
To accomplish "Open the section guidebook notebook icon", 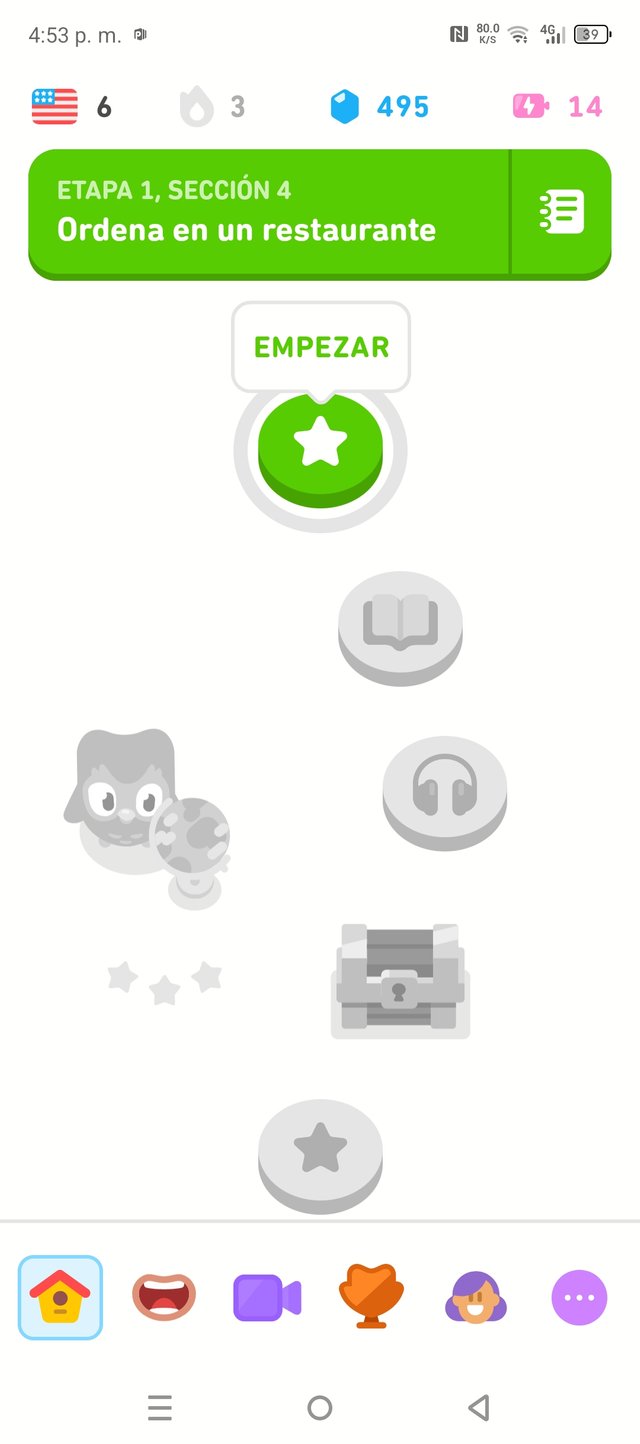I will 561,212.
